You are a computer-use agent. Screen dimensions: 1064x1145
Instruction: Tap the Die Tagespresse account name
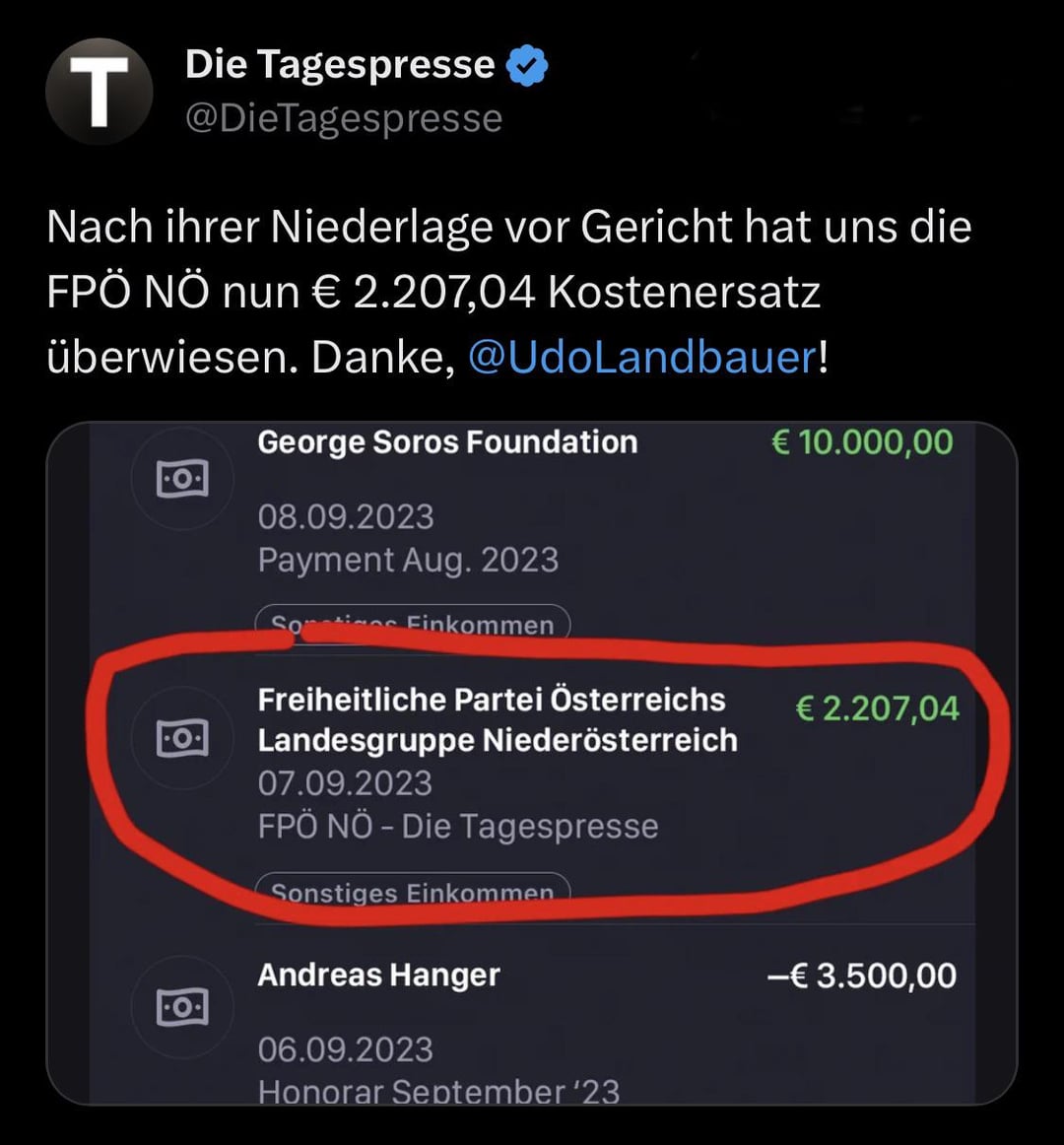[x=340, y=65]
